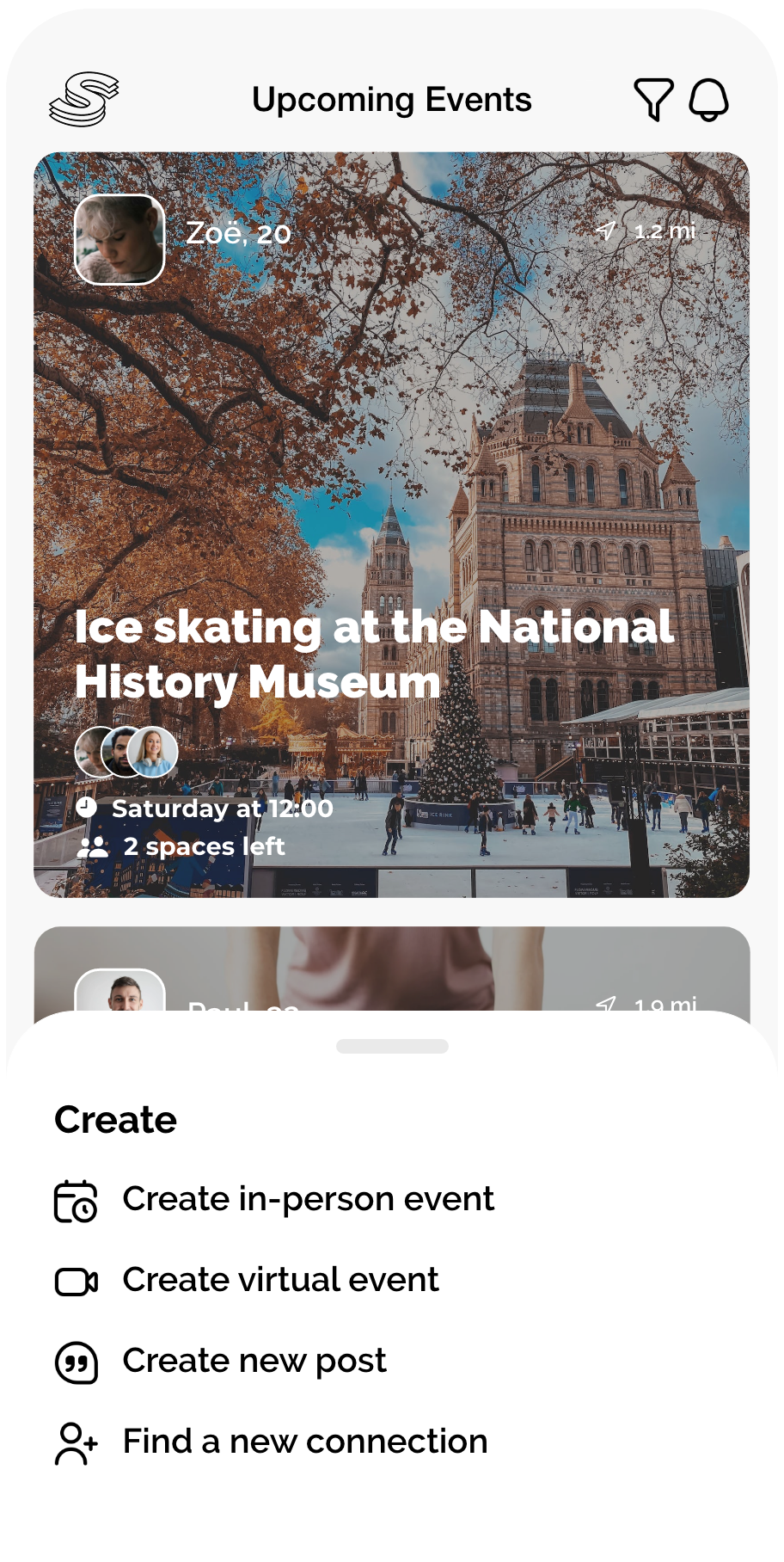Open Zoë's profile picture

pyautogui.click(x=119, y=239)
